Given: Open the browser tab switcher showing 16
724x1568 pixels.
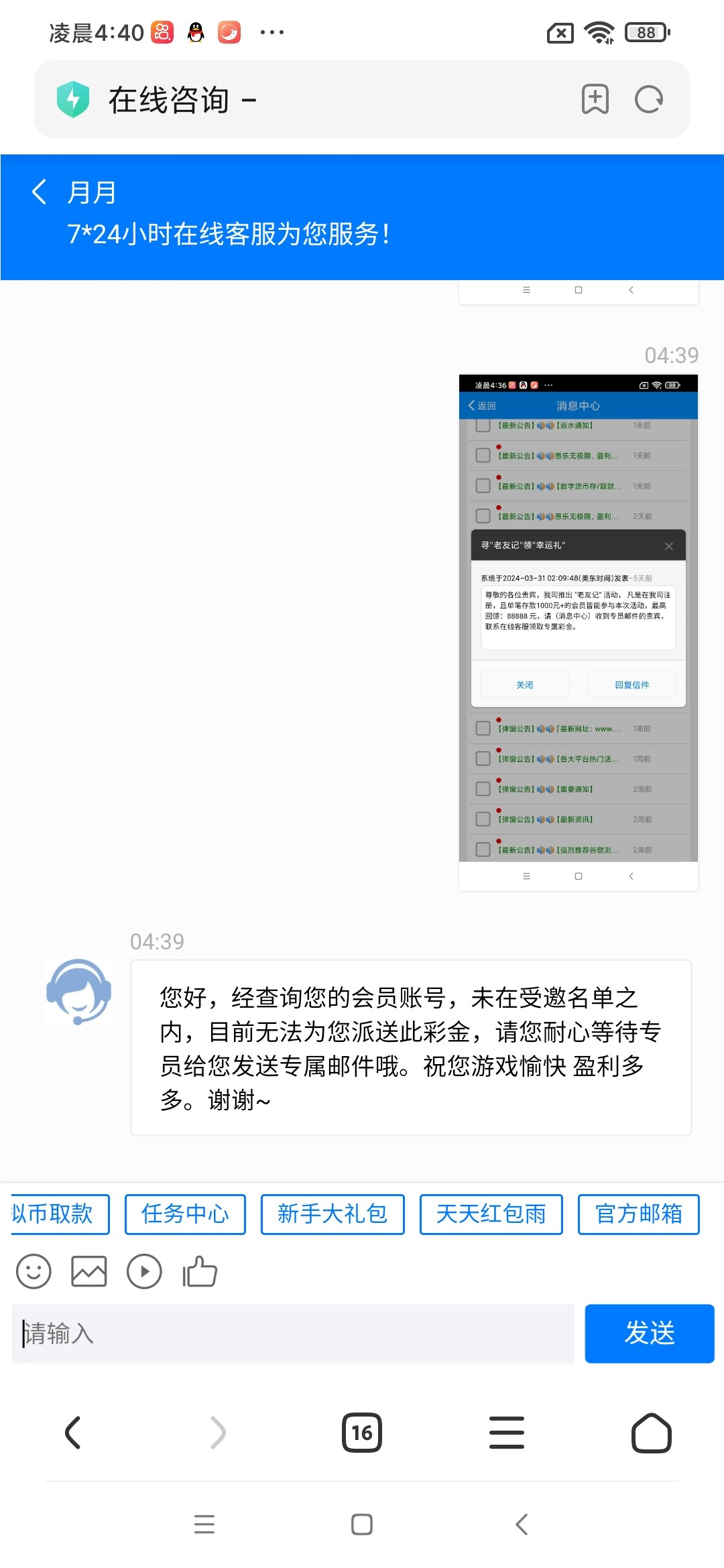Looking at the screenshot, I should coord(362,1433).
